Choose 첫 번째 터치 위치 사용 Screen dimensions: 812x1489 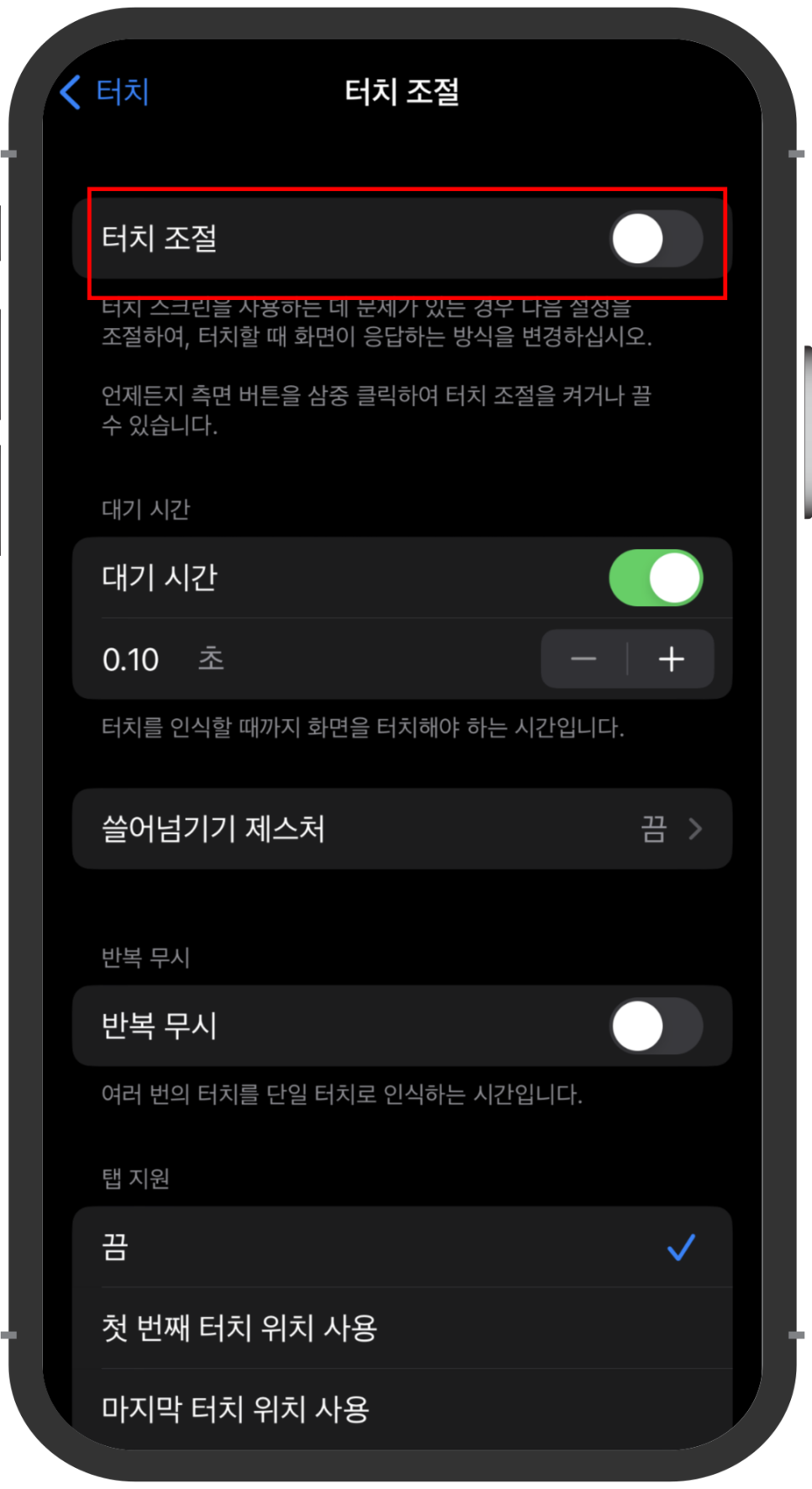tap(402, 1328)
